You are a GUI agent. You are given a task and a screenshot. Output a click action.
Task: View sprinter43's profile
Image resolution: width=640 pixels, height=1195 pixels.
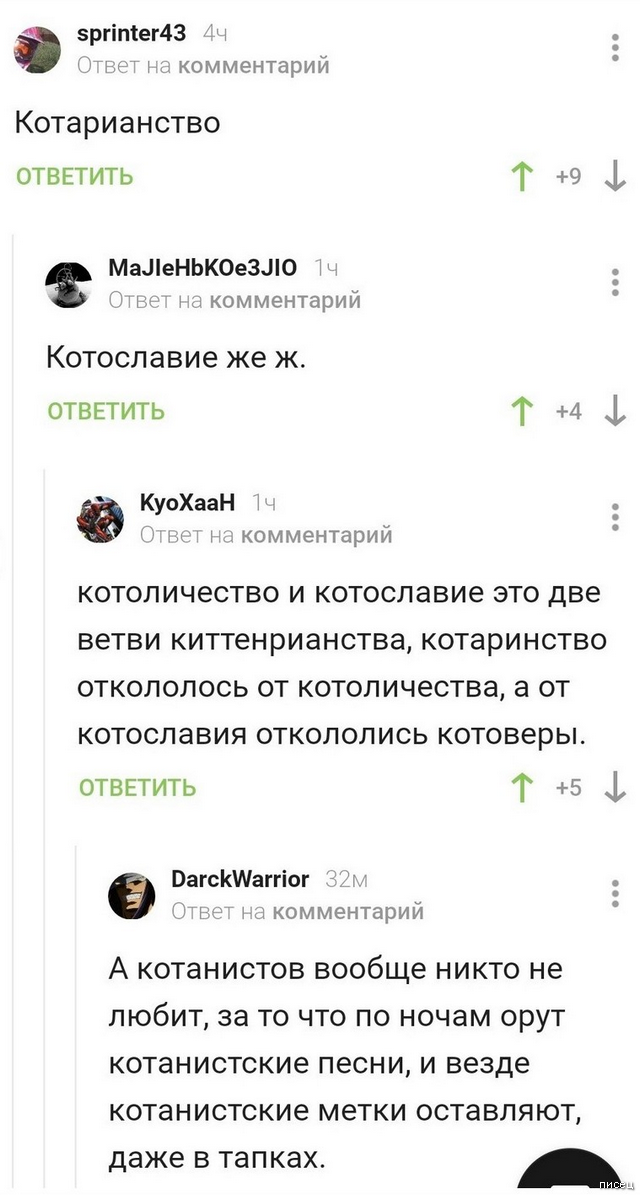coord(131,33)
